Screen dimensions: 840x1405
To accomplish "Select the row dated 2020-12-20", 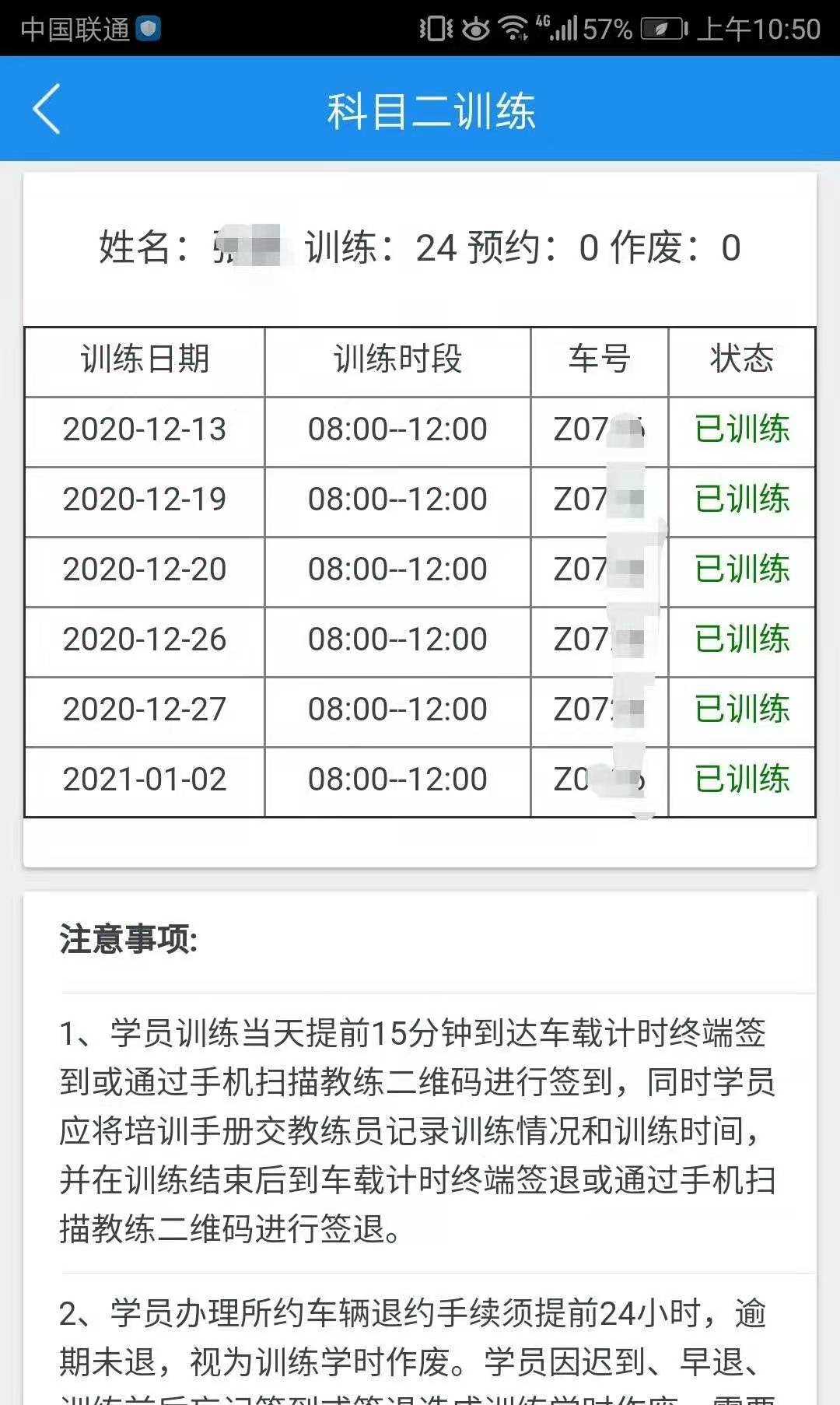I will [x=145, y=569].
